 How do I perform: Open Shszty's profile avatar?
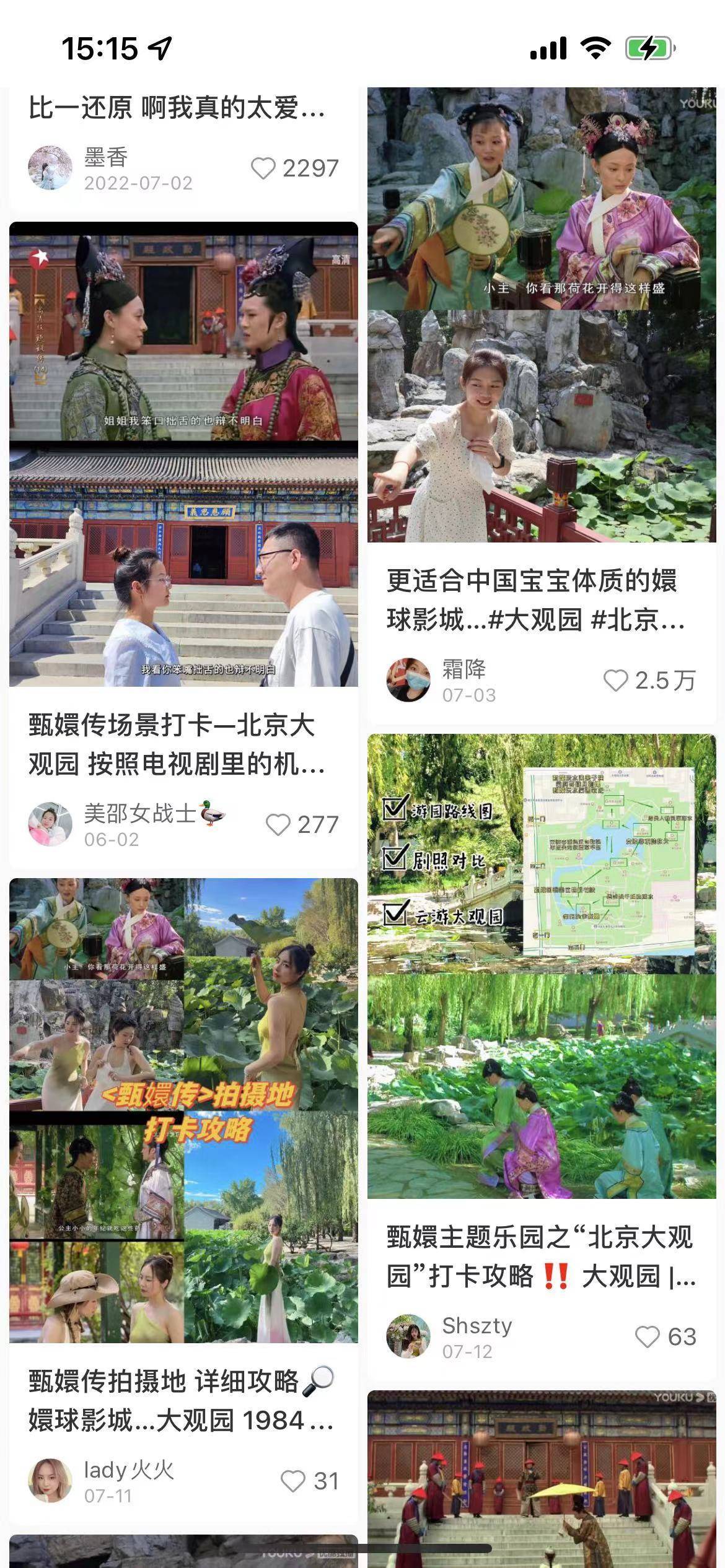click(408, 1336)
